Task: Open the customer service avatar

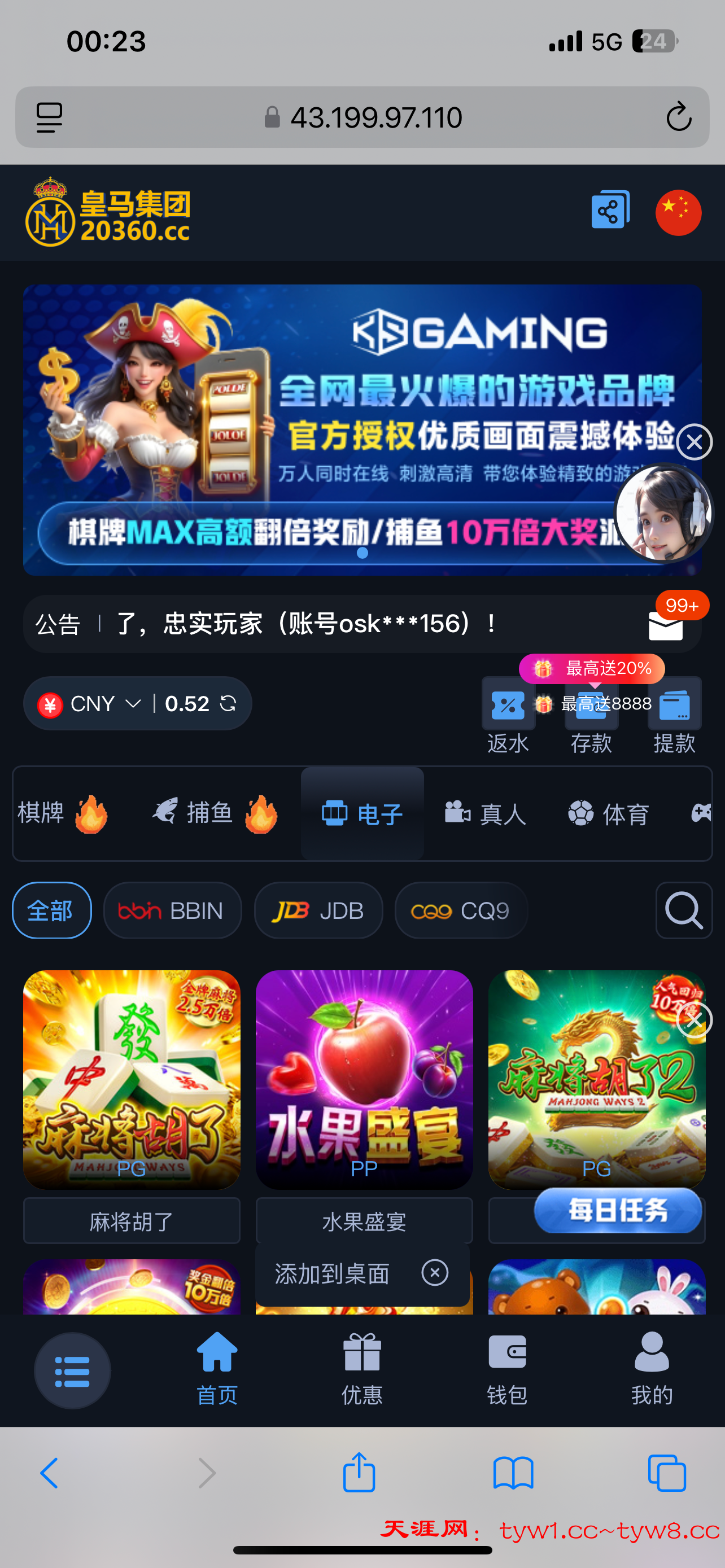Action: click(x=663, y=513)
